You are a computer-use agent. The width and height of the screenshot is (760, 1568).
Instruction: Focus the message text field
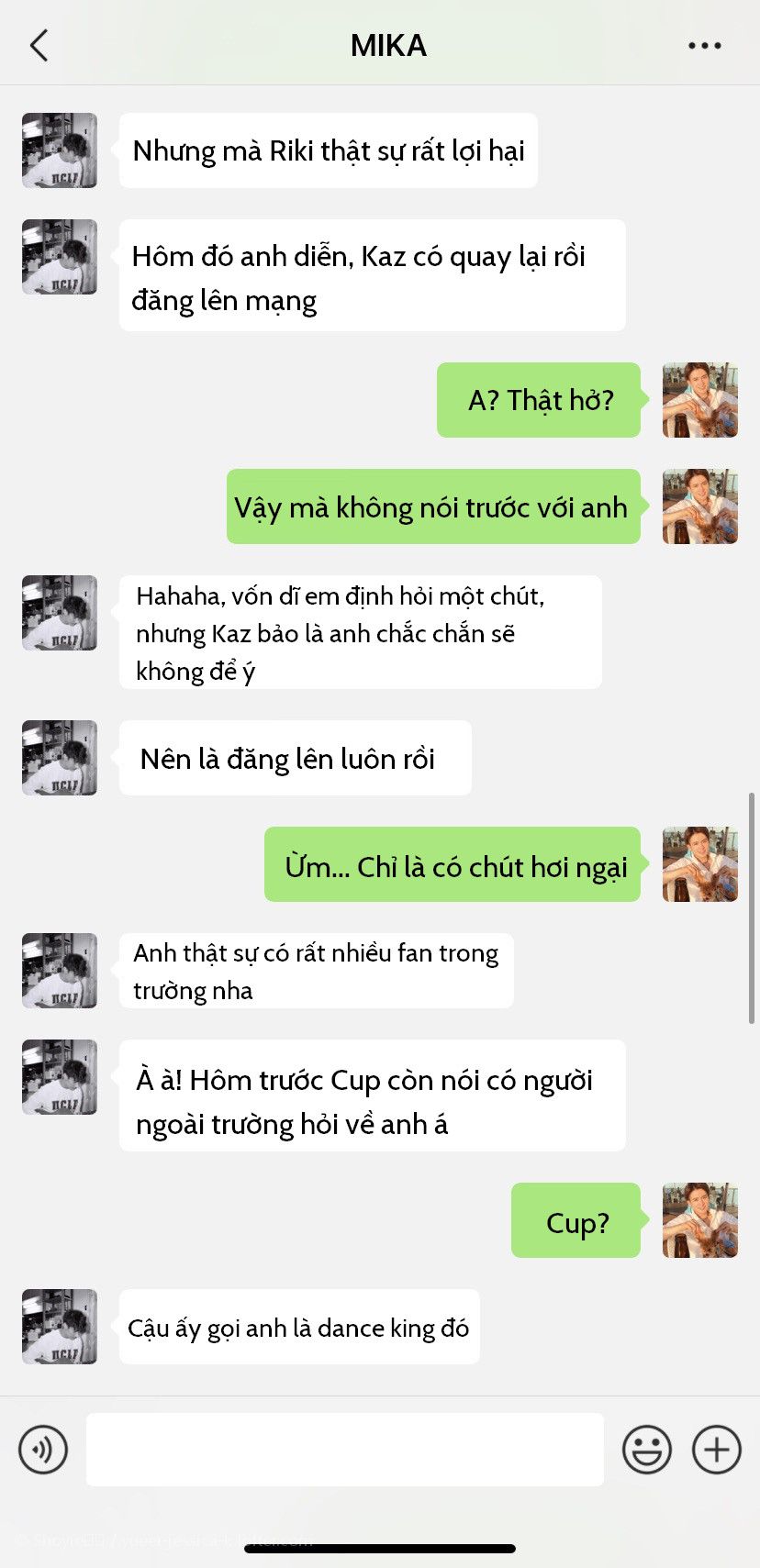tap(344, 1450)
